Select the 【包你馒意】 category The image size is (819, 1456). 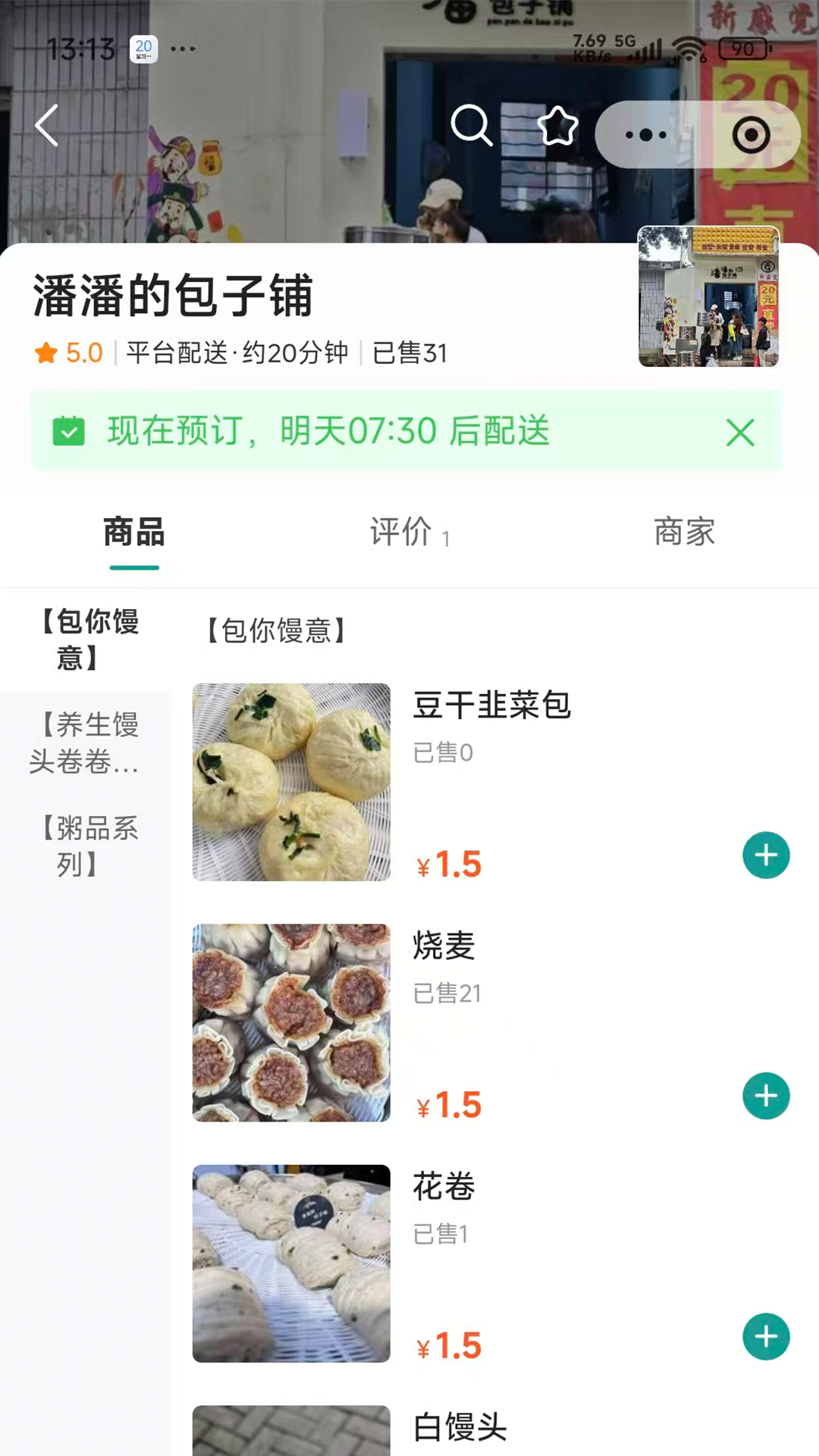tap(85, 639)
